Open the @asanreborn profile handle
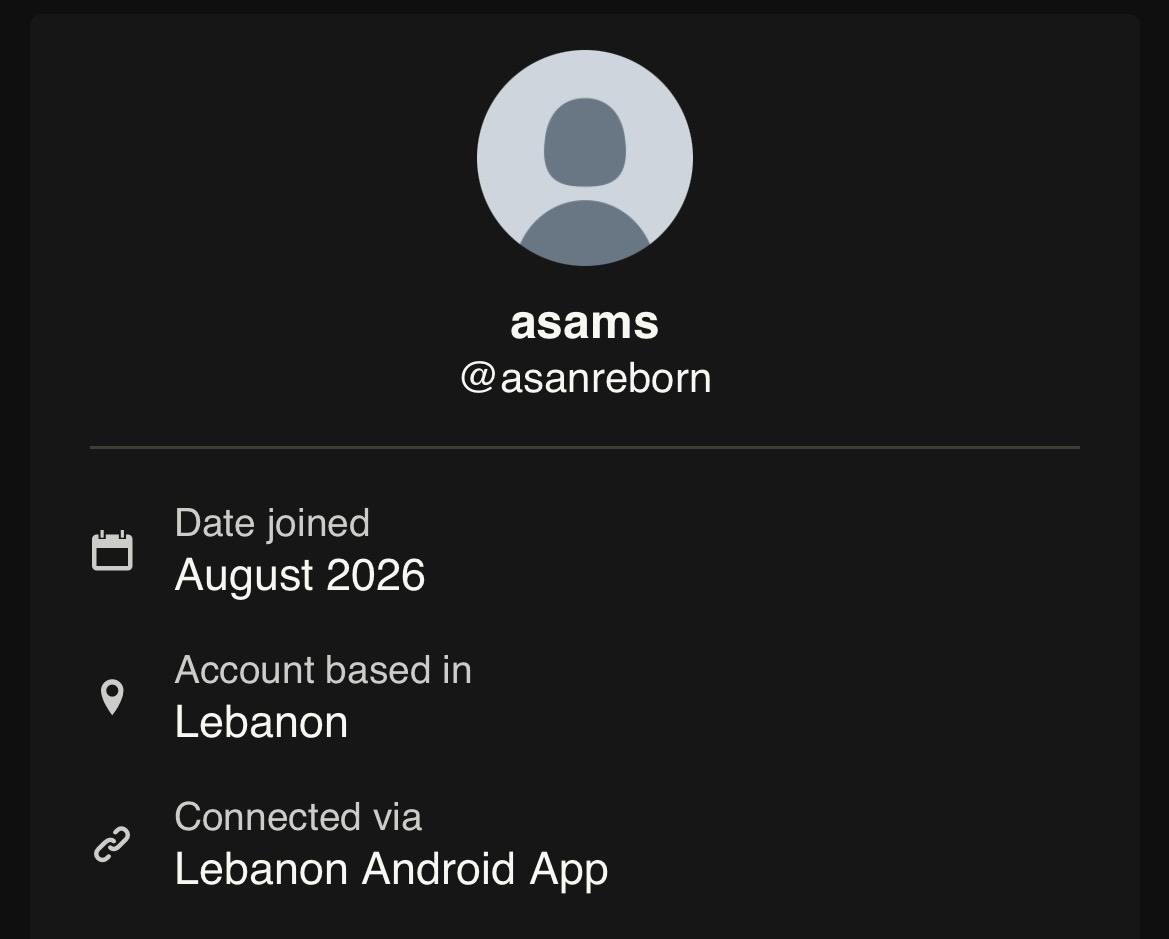The height and width of the screenshot is (939, 1169). 586,378
